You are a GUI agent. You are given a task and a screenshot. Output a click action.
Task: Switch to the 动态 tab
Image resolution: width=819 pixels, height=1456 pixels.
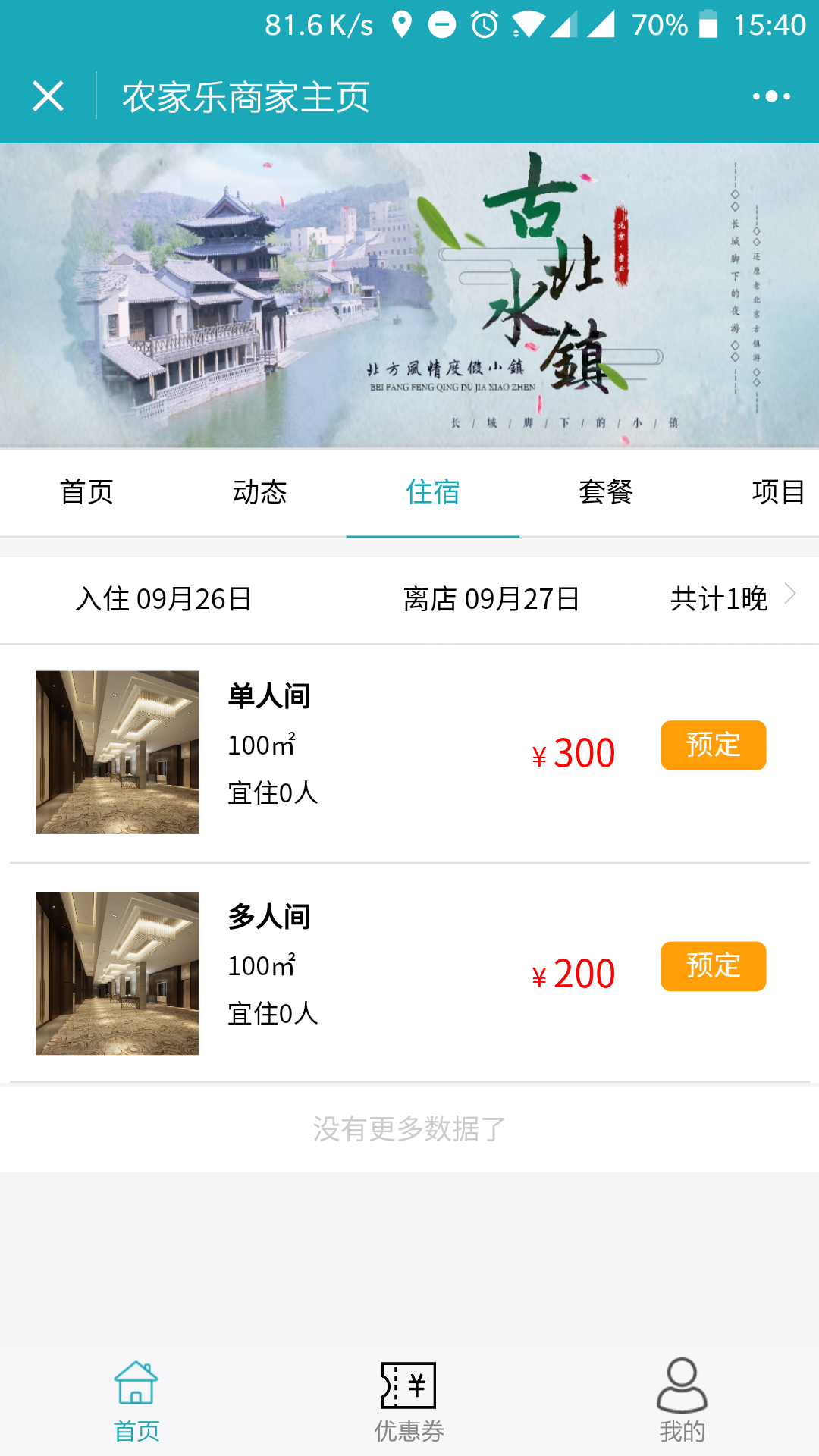pyautogui.click(x=259, y=492)
